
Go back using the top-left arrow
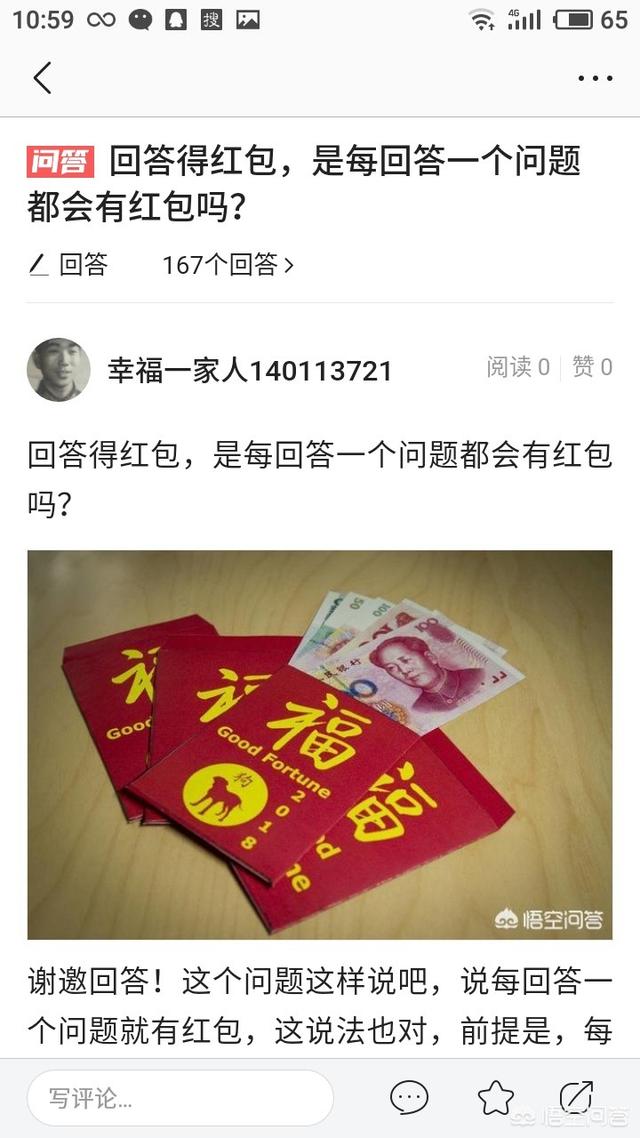tap(42, 77)
